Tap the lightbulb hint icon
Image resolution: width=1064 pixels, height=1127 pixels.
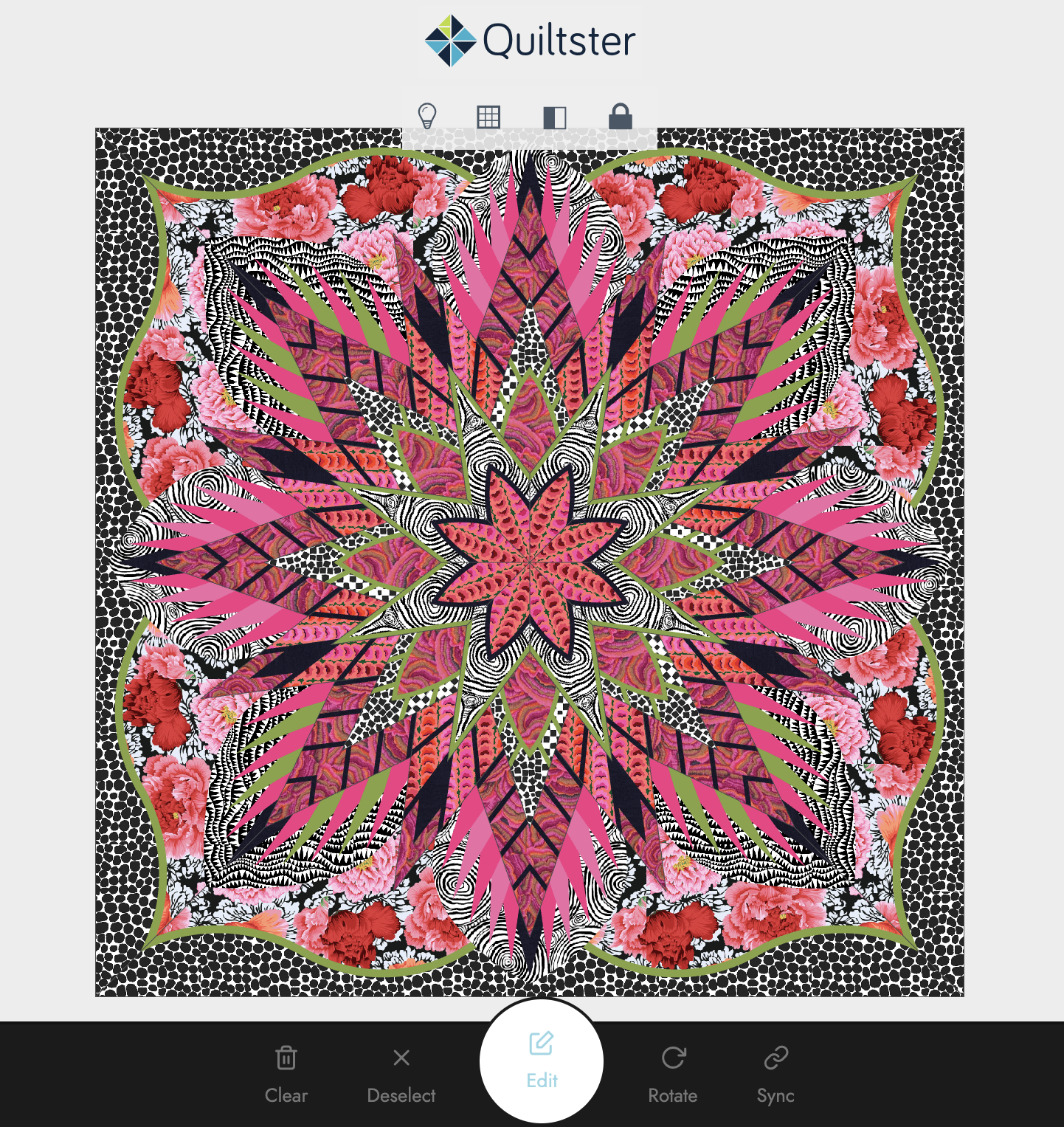point(427,117)
